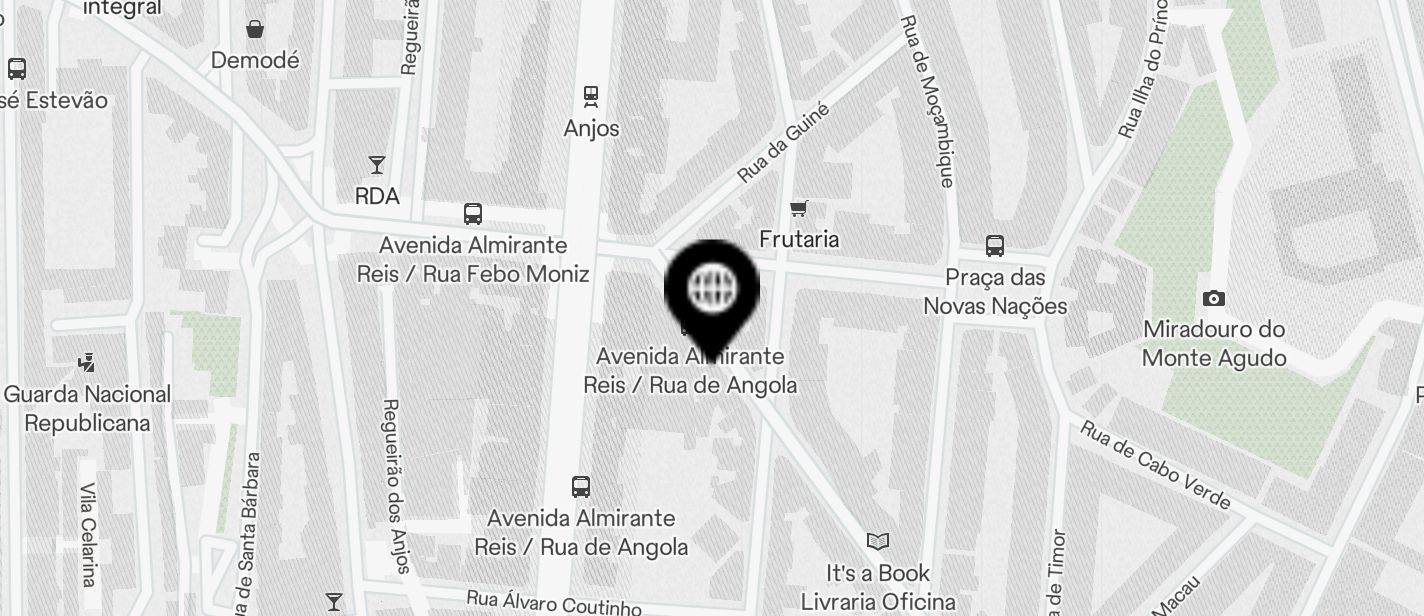This screenshot has width=1424, height=616.
Task: Tap the Almirante Reis / Rua Febo Moniz bus stop
Action: [x=473, y=214]
